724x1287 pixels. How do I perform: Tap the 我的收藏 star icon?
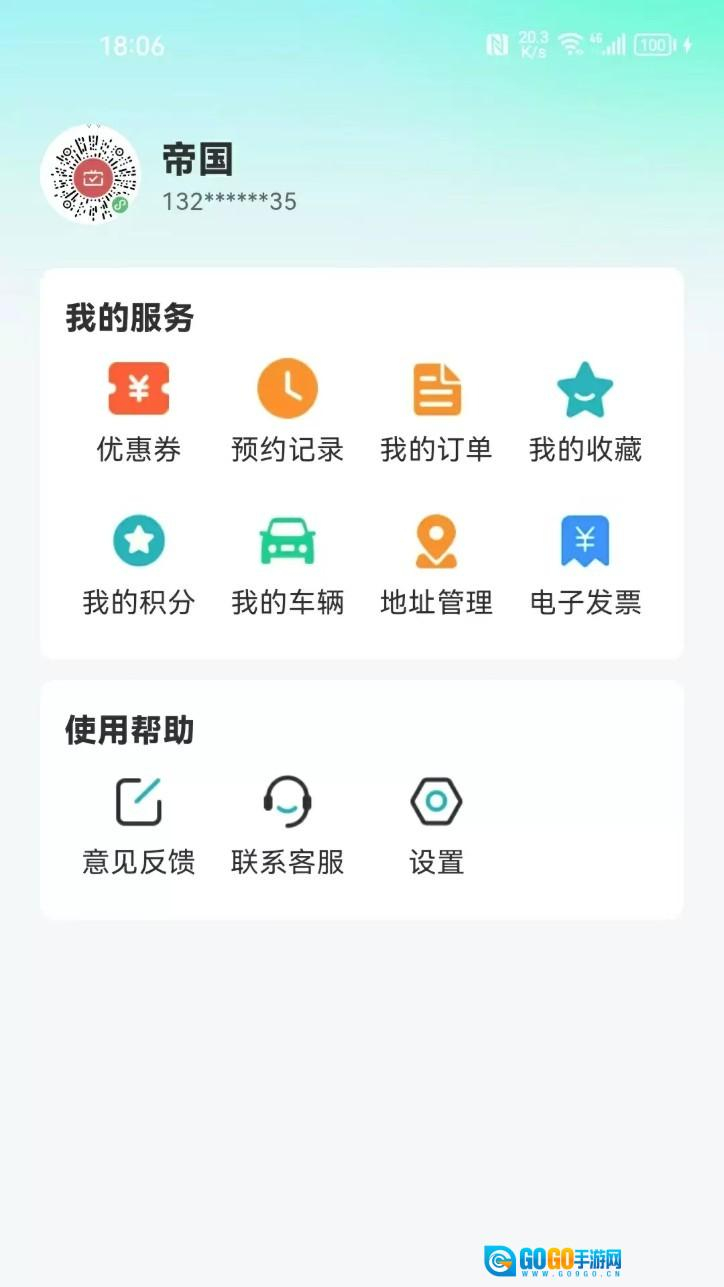[x=586, y=388]
